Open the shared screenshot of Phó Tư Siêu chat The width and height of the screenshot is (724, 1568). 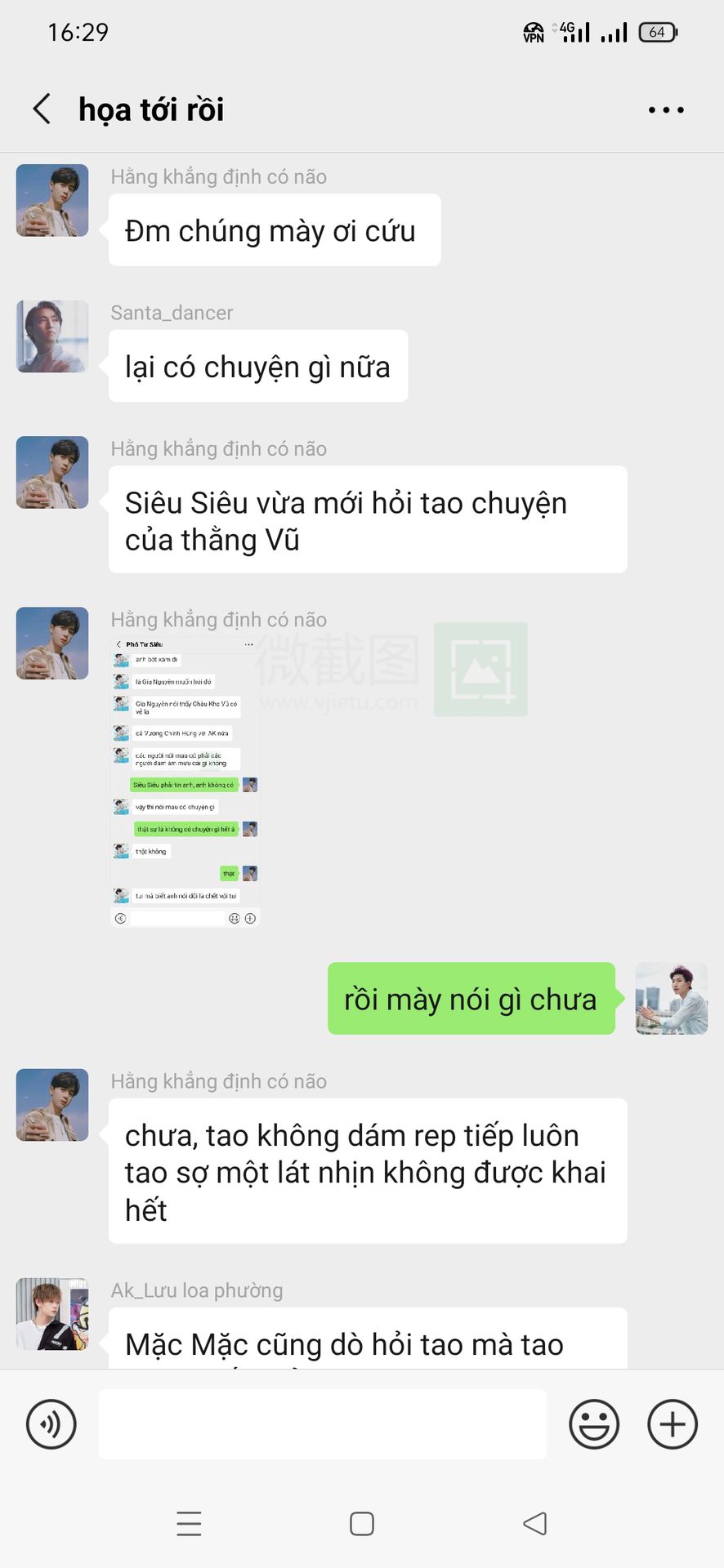click(x=185, y=782)
